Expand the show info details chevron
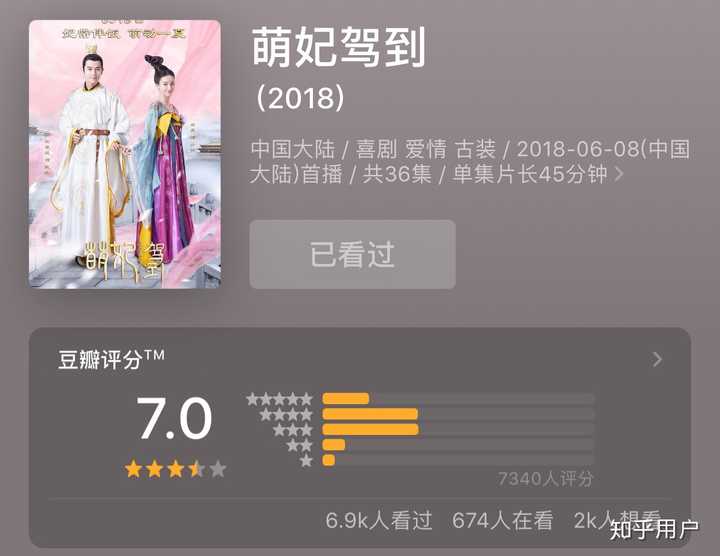This screenshot has height=556, width=720. pyautogui.click(x=620, y=175)
